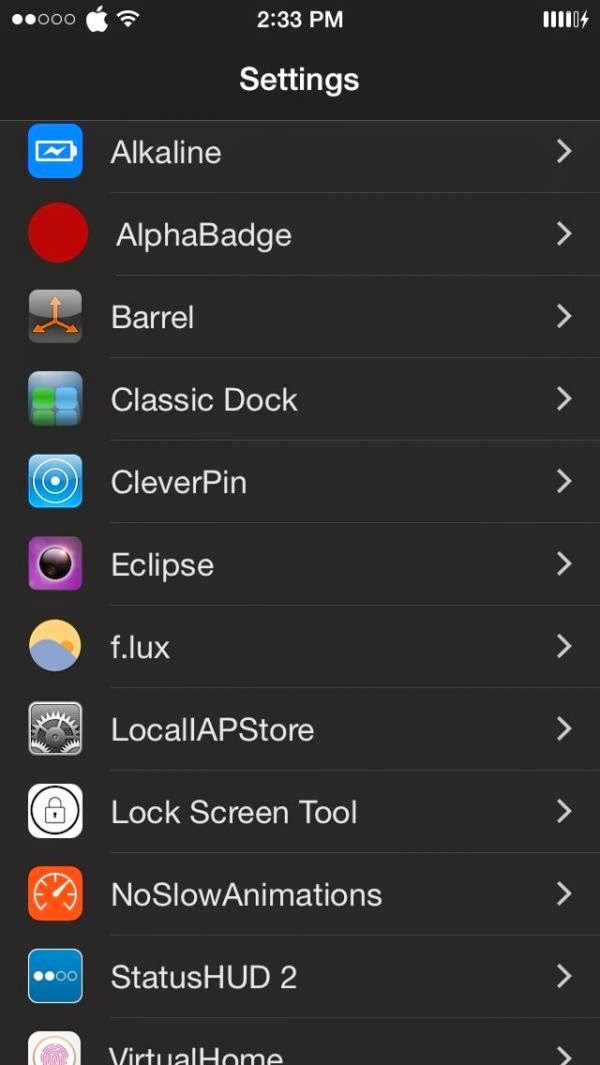
Task: Open the VirtualHome row
Action: (x=300, y=1050)
